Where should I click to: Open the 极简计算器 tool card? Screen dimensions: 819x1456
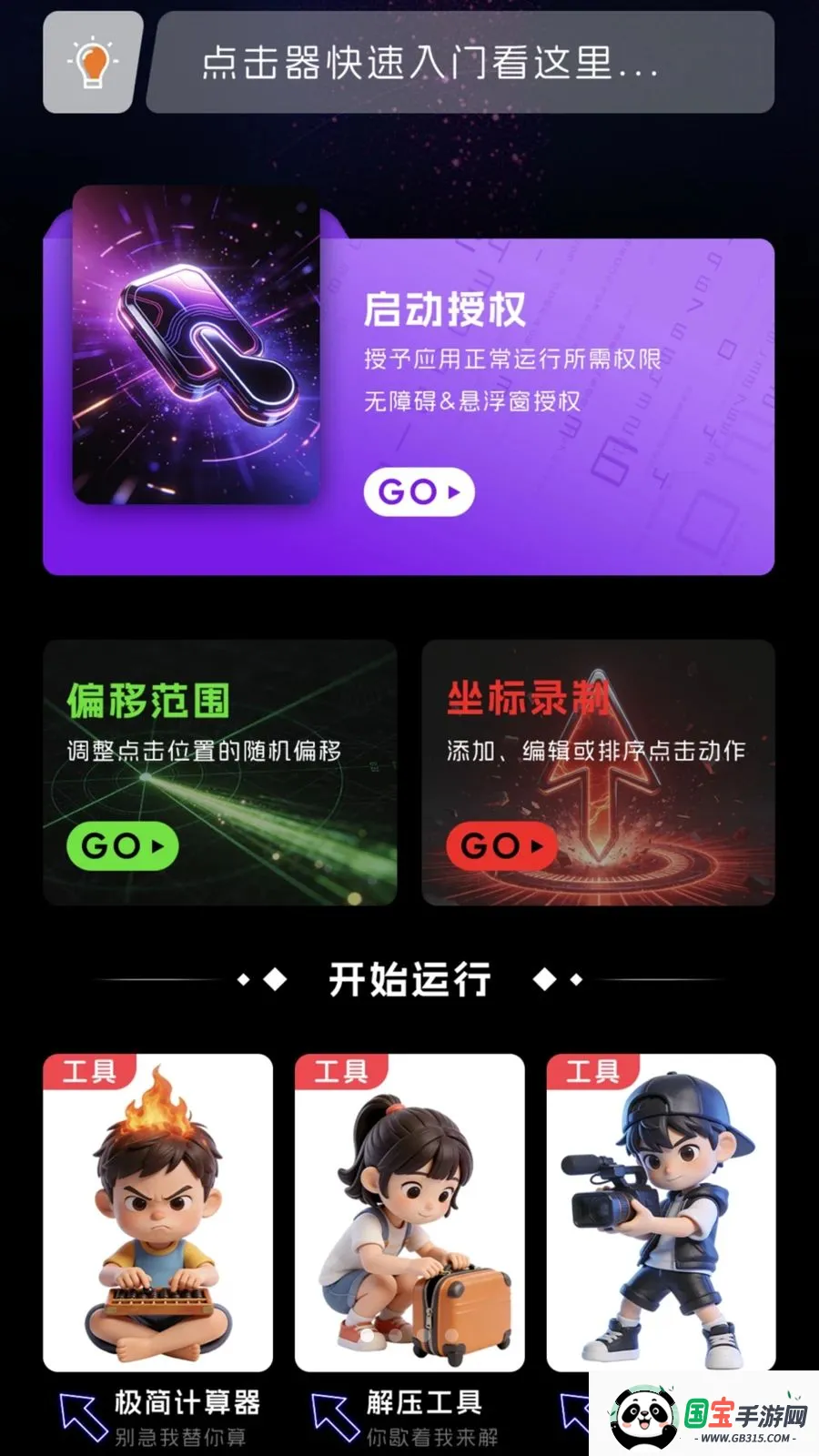tap(157, 1213)
